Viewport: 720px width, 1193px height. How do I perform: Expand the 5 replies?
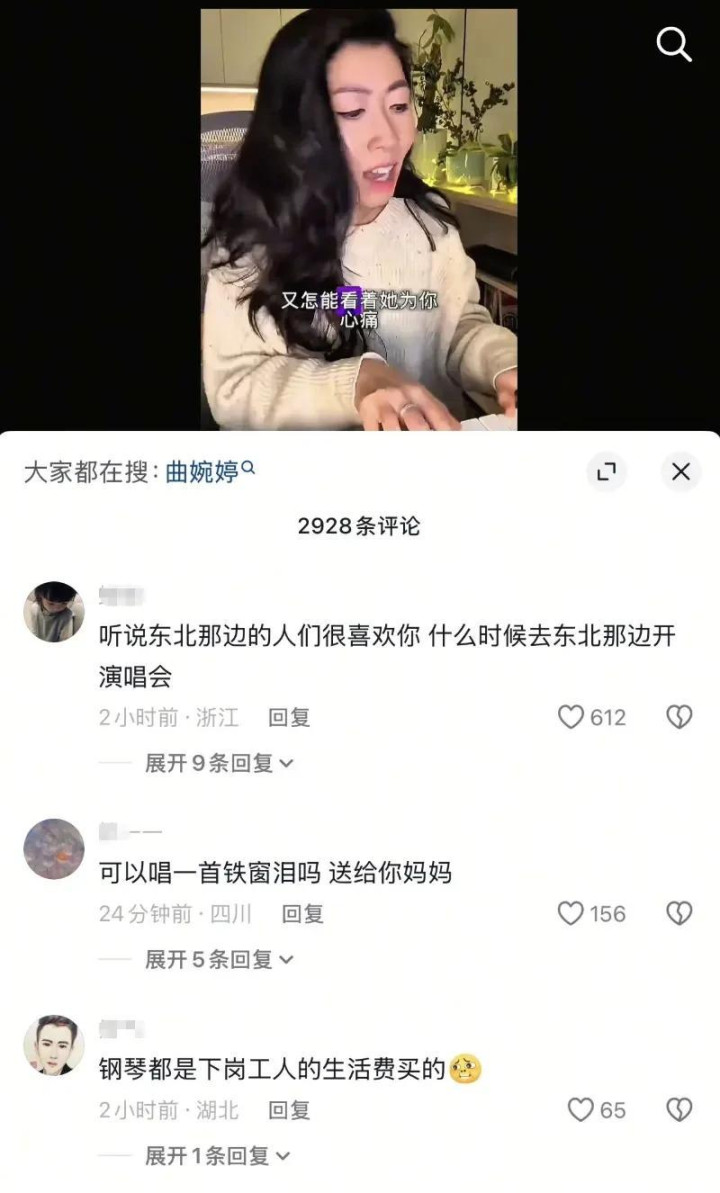218,959
